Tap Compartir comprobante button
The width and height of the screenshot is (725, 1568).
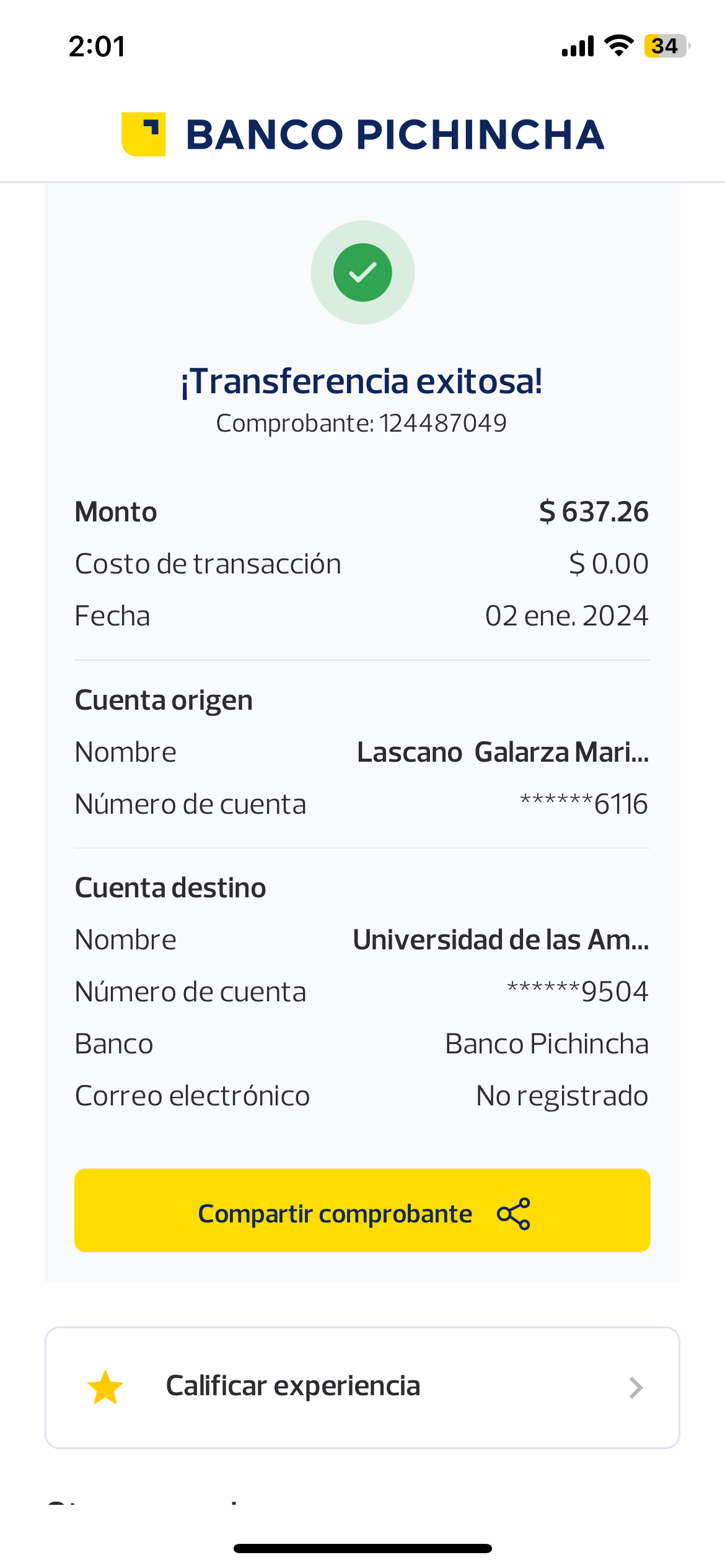(x=362, y=1211)
